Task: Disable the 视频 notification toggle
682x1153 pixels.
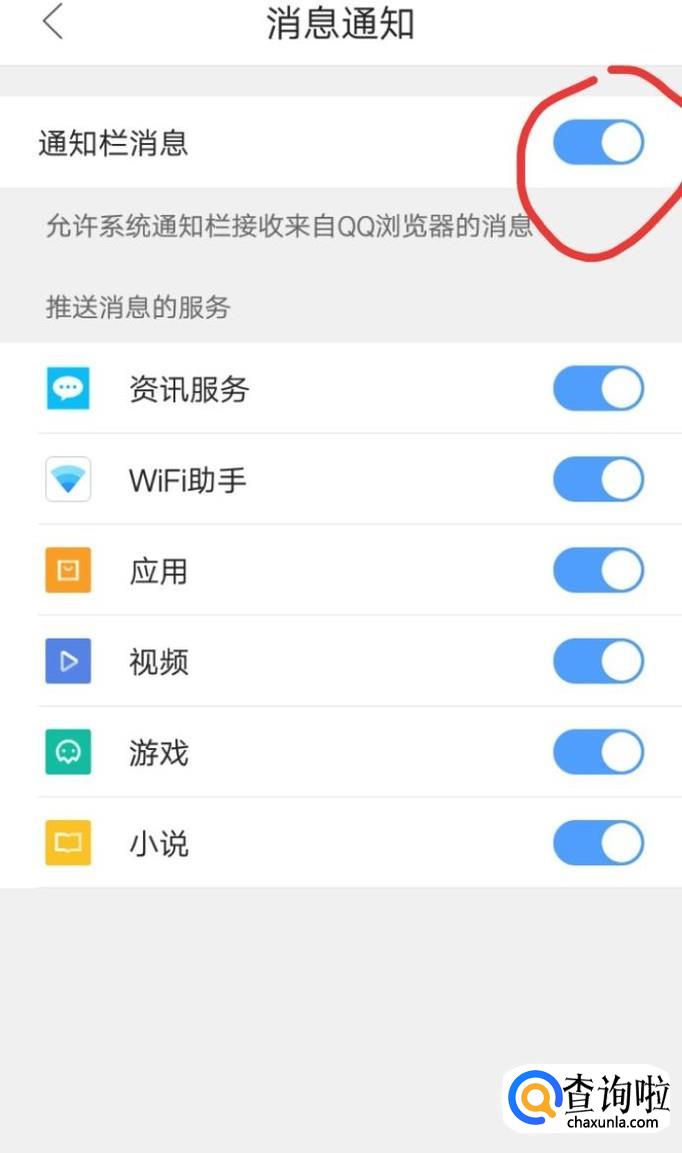Action: [x=598, y=661]
